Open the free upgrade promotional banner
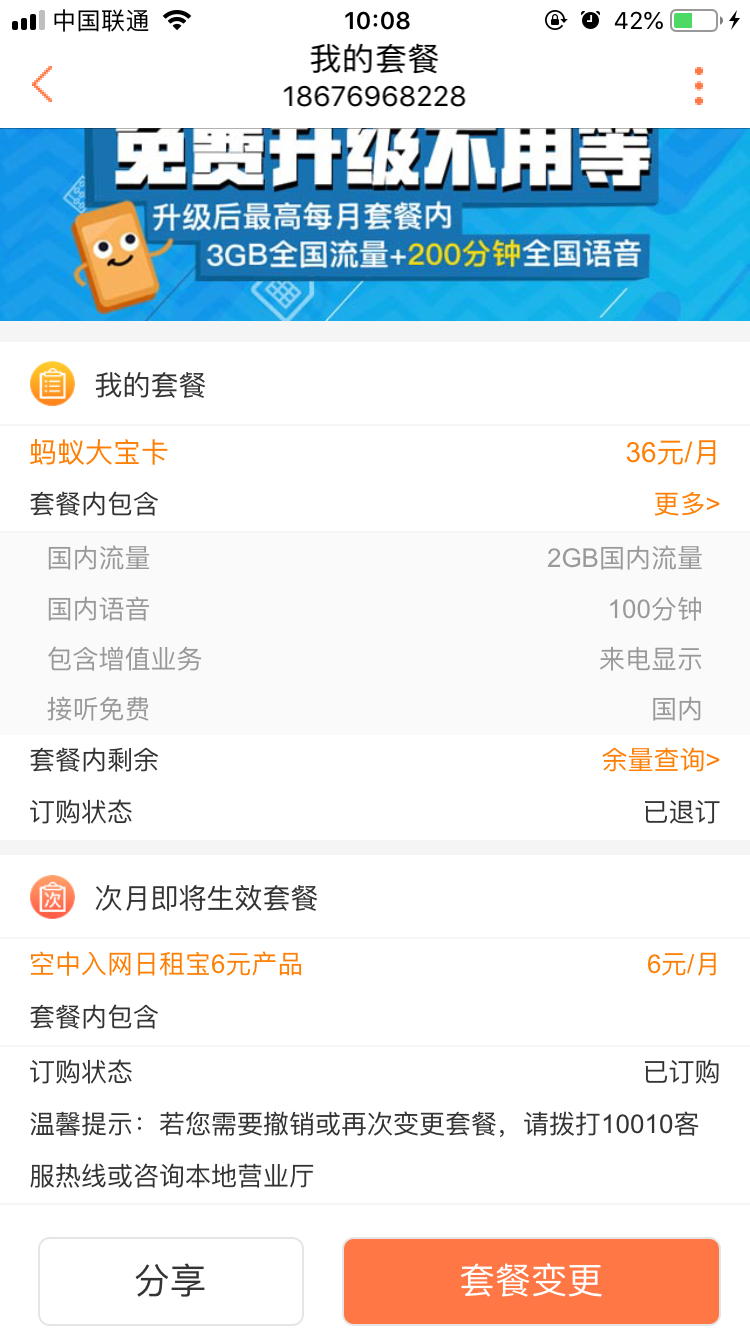Screen dimensions: 750x1334 [x=375, y=224]
